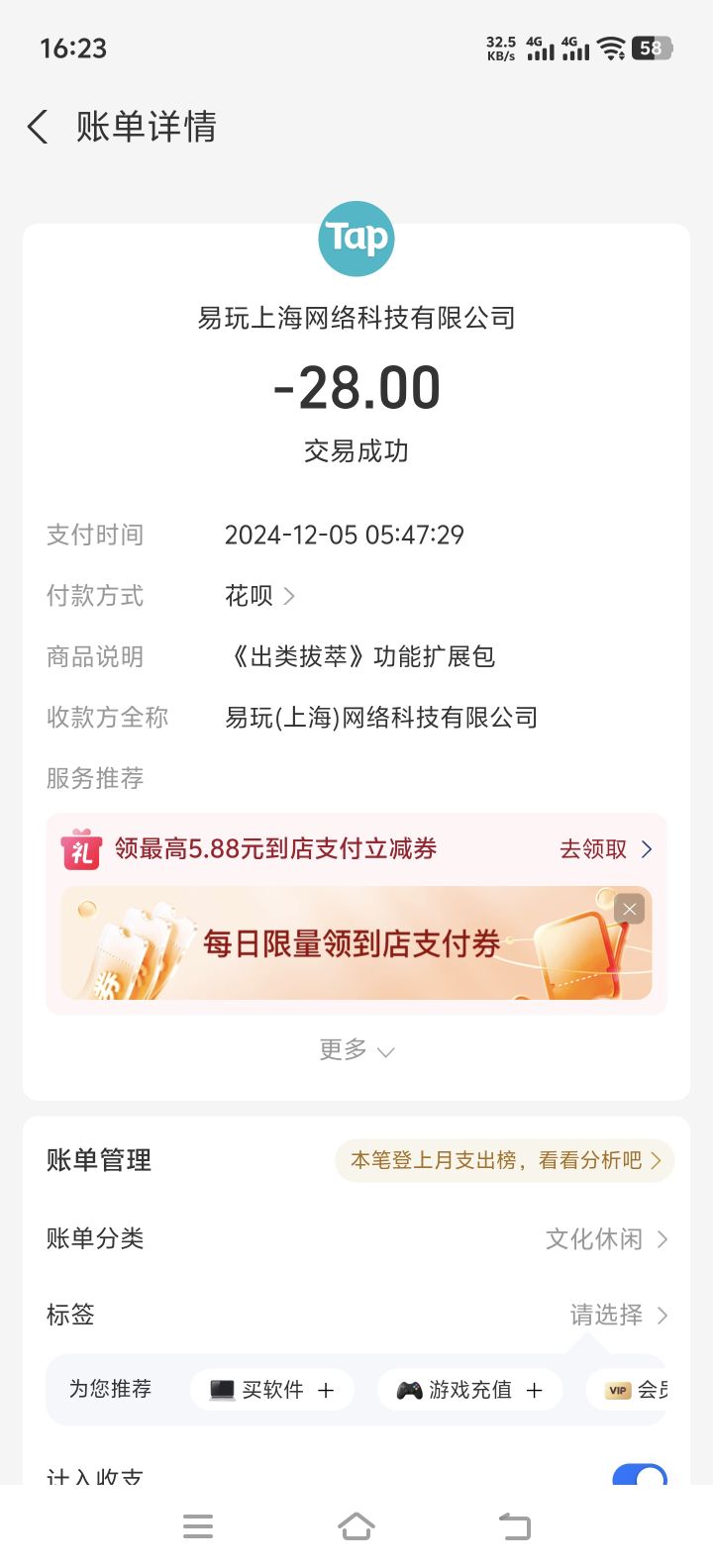This screenshot has height=1568, width=713.
Task: Dismiss the 每日限量领到店支付券 banner
Action: (x=630, y=909)
